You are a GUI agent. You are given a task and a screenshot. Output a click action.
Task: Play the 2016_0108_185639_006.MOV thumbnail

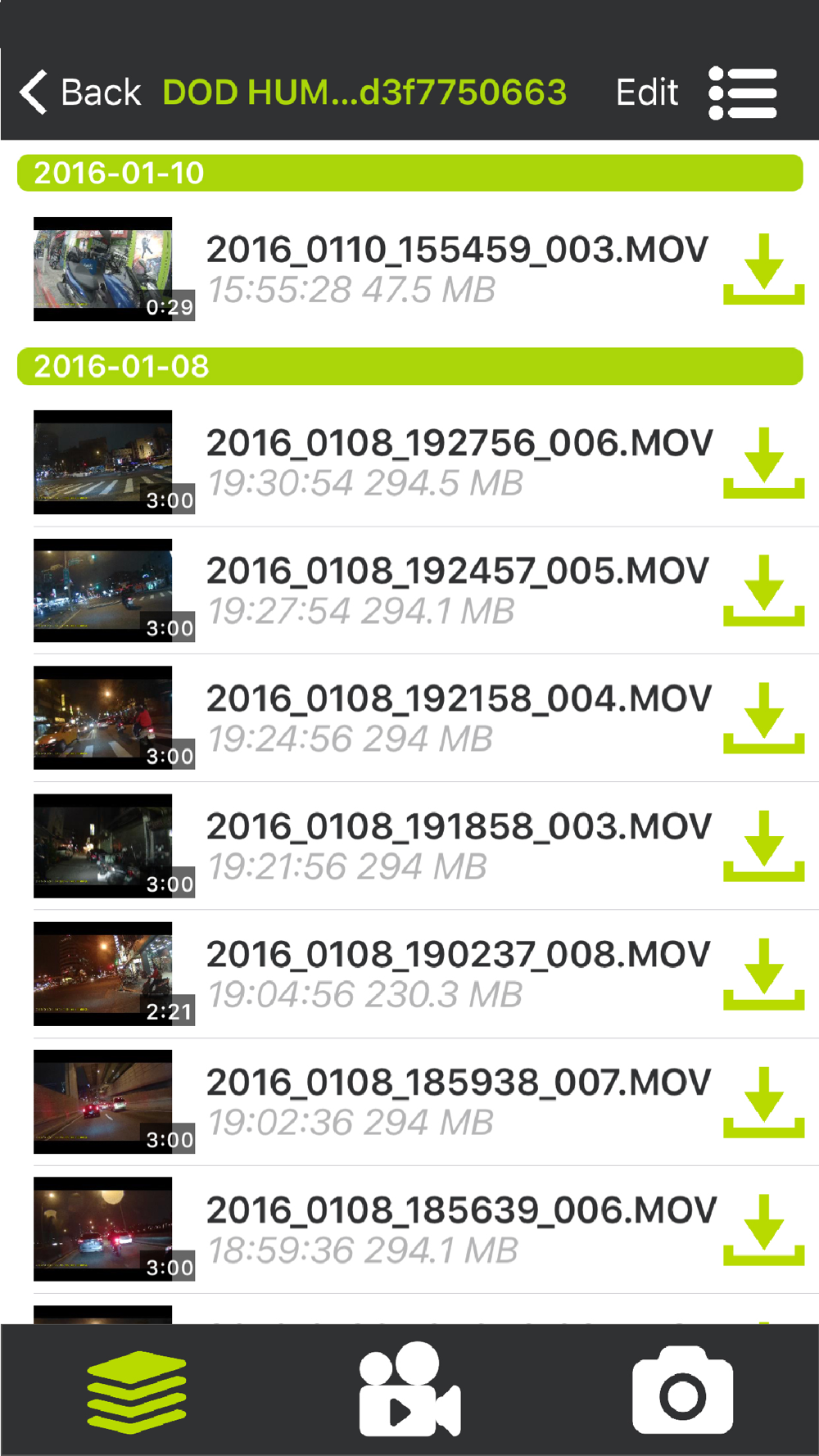(103, 1228)
